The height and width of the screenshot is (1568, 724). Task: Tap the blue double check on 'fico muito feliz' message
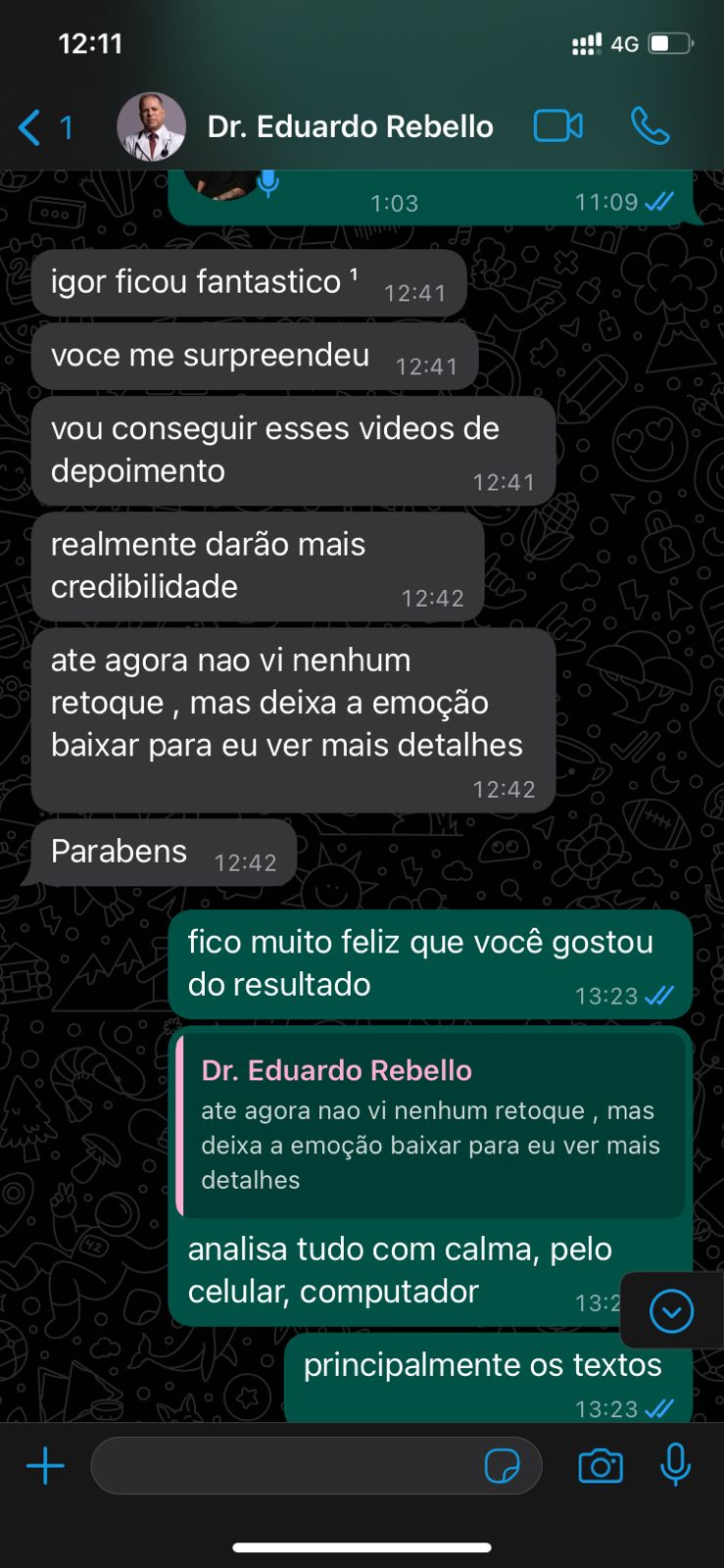click(657, 995)
